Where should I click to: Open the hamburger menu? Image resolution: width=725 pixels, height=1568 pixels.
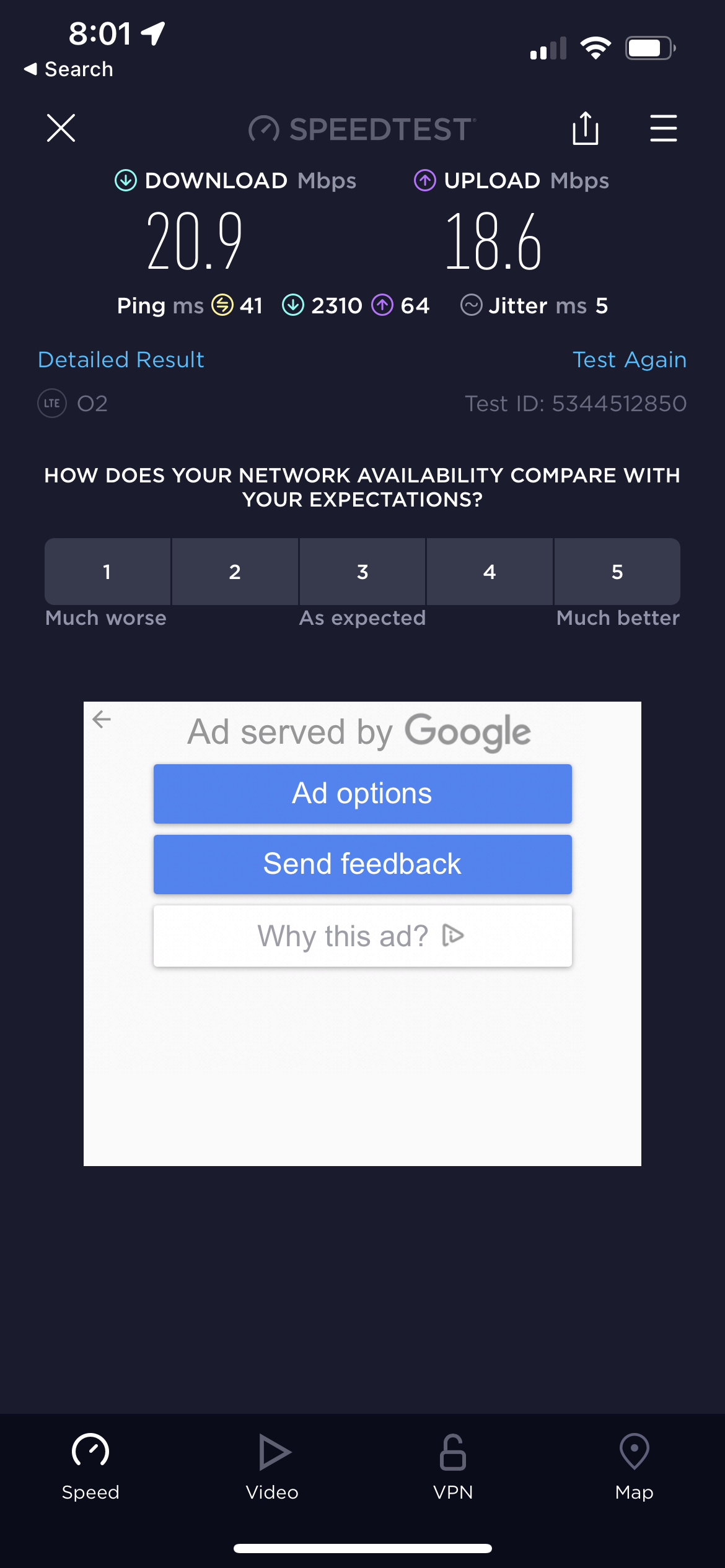pyautogui.click(x=663, y=128)
